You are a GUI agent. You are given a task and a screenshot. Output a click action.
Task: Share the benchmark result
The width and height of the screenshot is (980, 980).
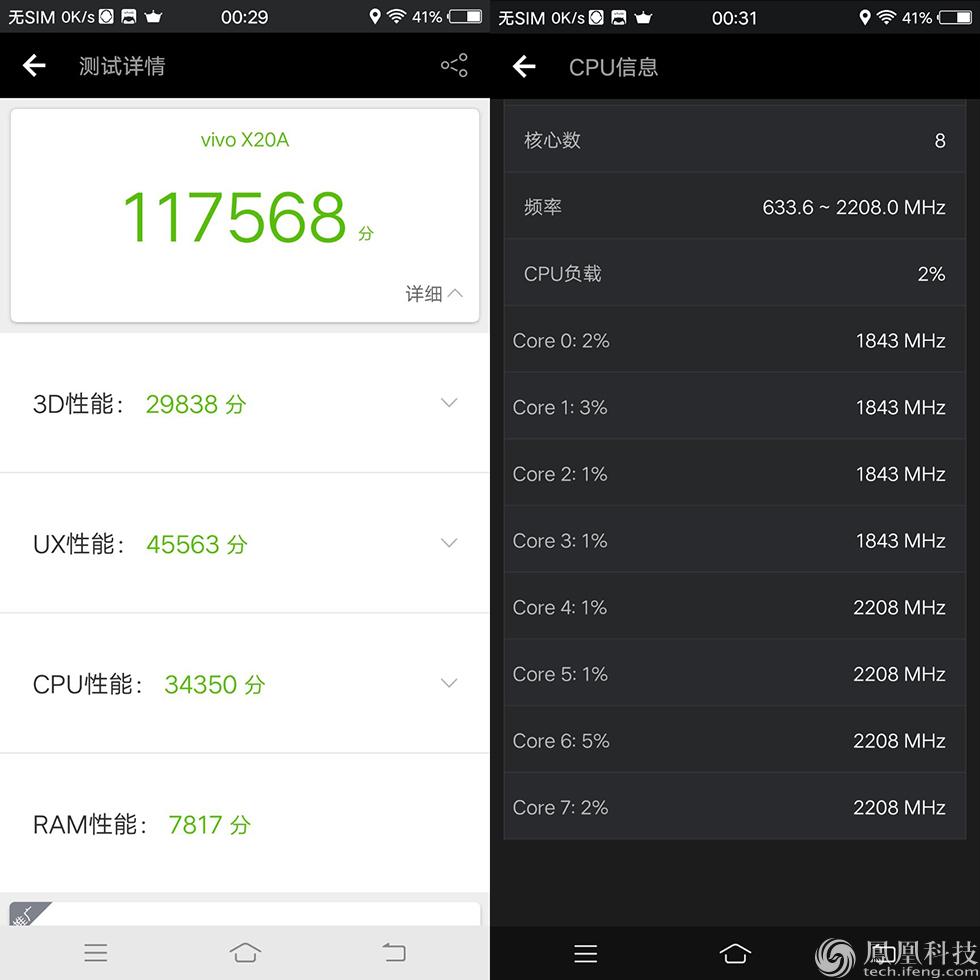tap(454, 66)
